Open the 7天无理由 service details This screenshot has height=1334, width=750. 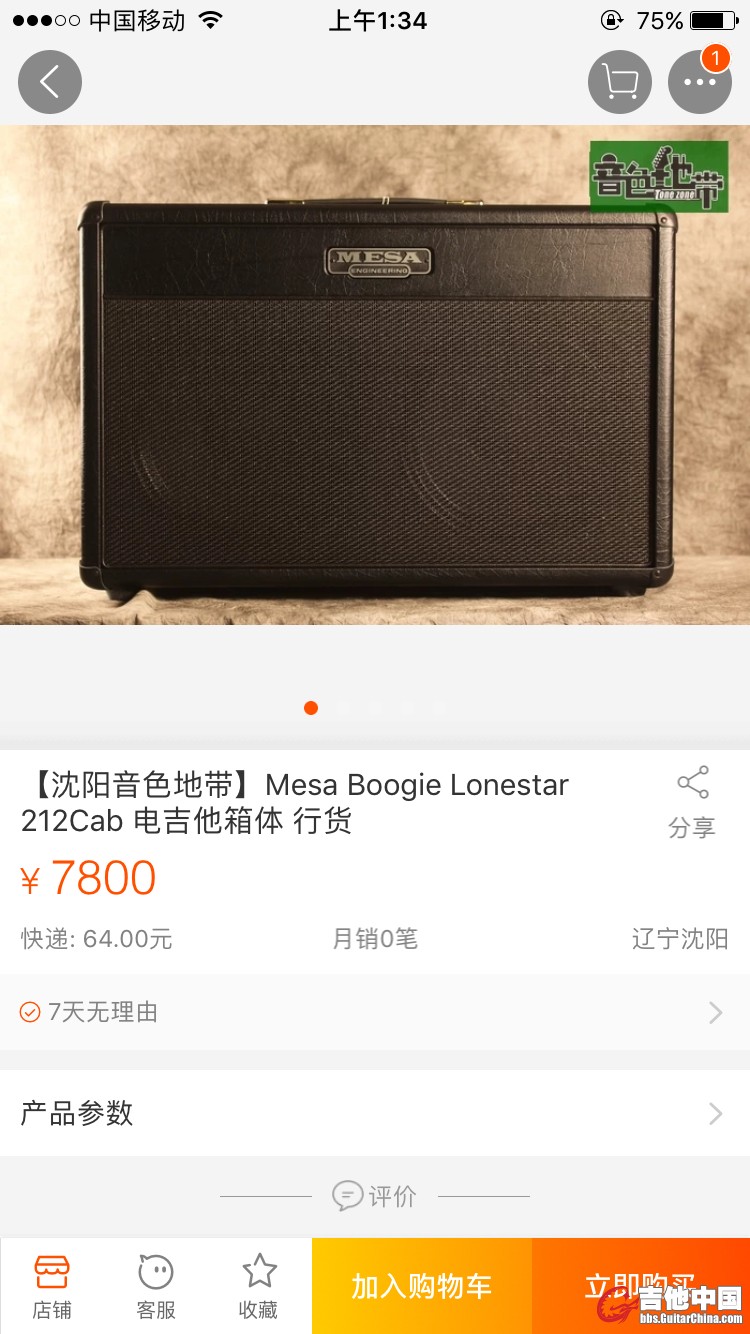(375, 1012)
